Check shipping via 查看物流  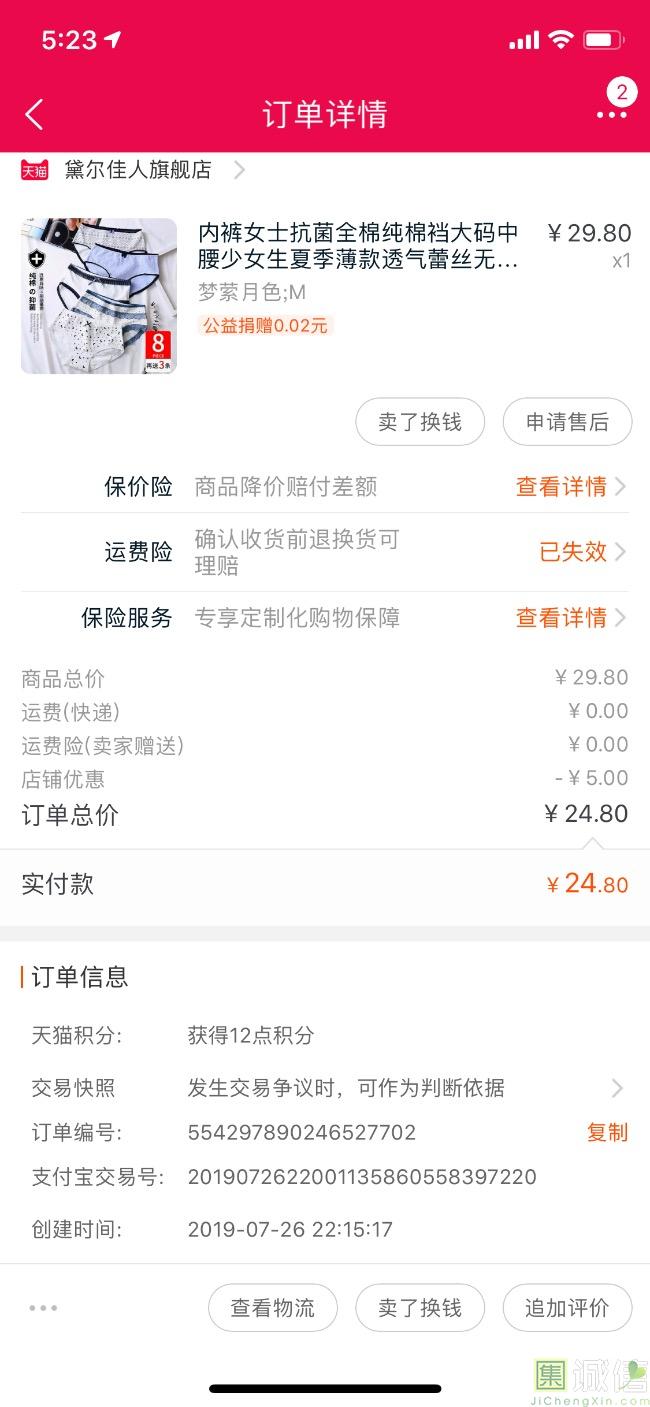pos(273,1308)
